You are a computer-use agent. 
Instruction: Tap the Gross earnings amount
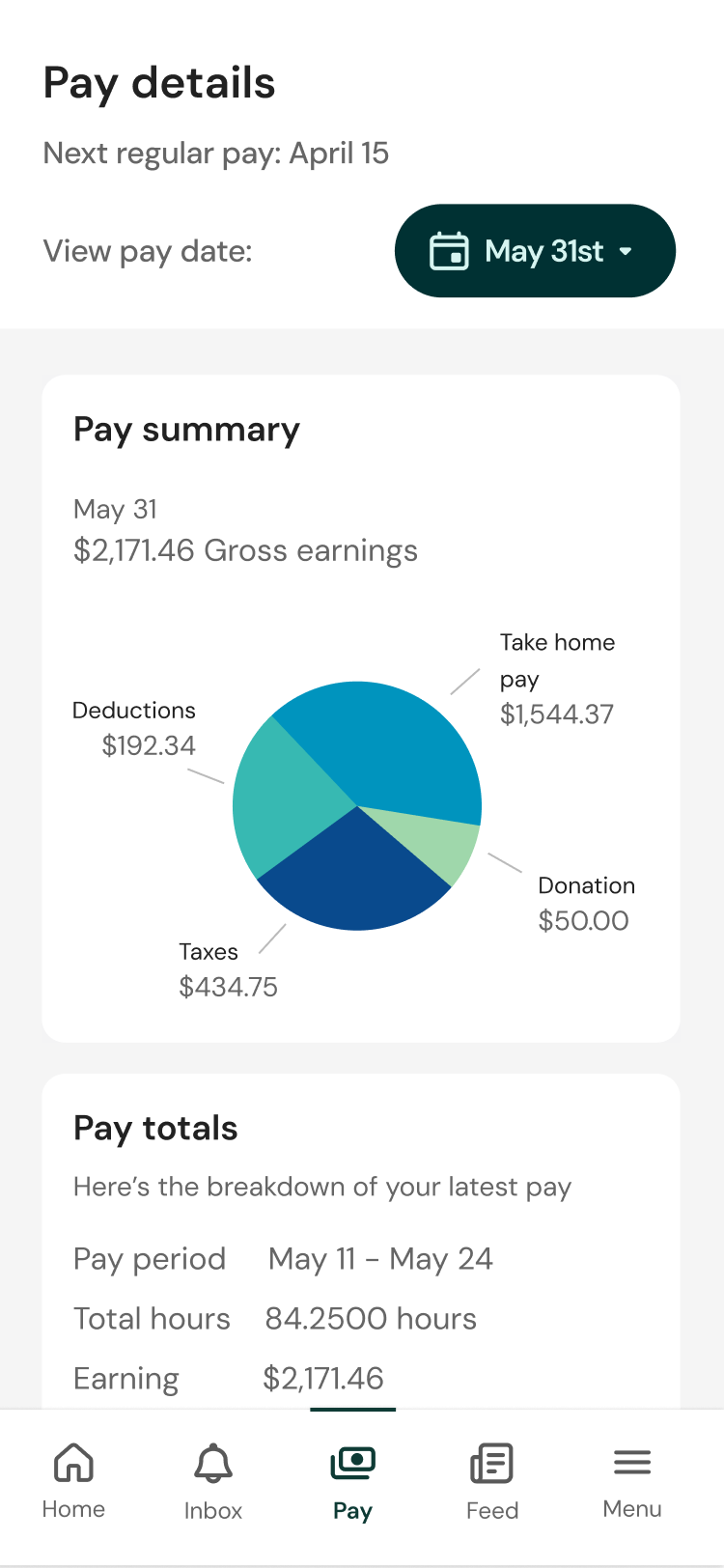click(x=245, y=549)
